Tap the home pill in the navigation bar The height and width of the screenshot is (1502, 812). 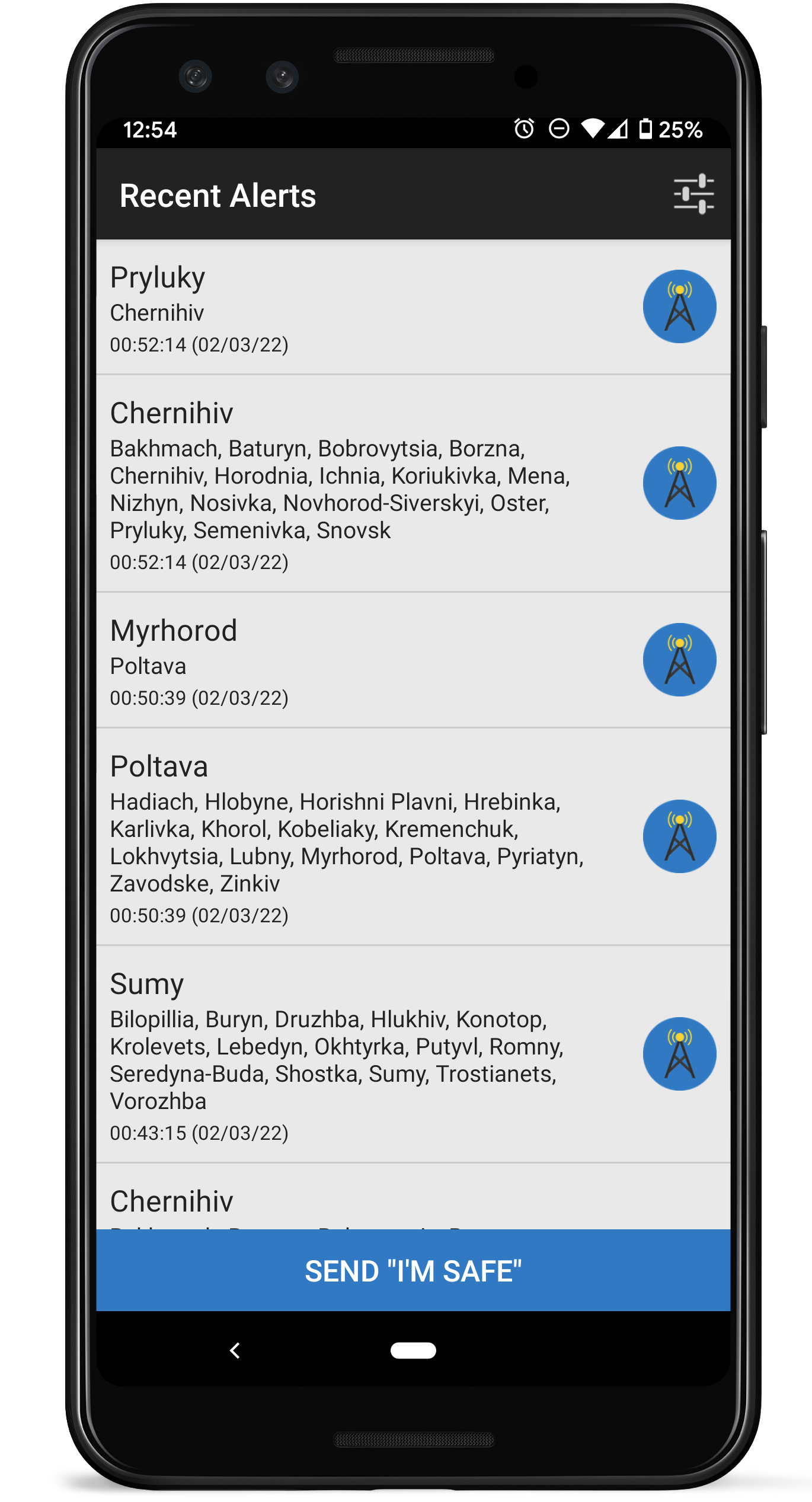pos(413,1351)
